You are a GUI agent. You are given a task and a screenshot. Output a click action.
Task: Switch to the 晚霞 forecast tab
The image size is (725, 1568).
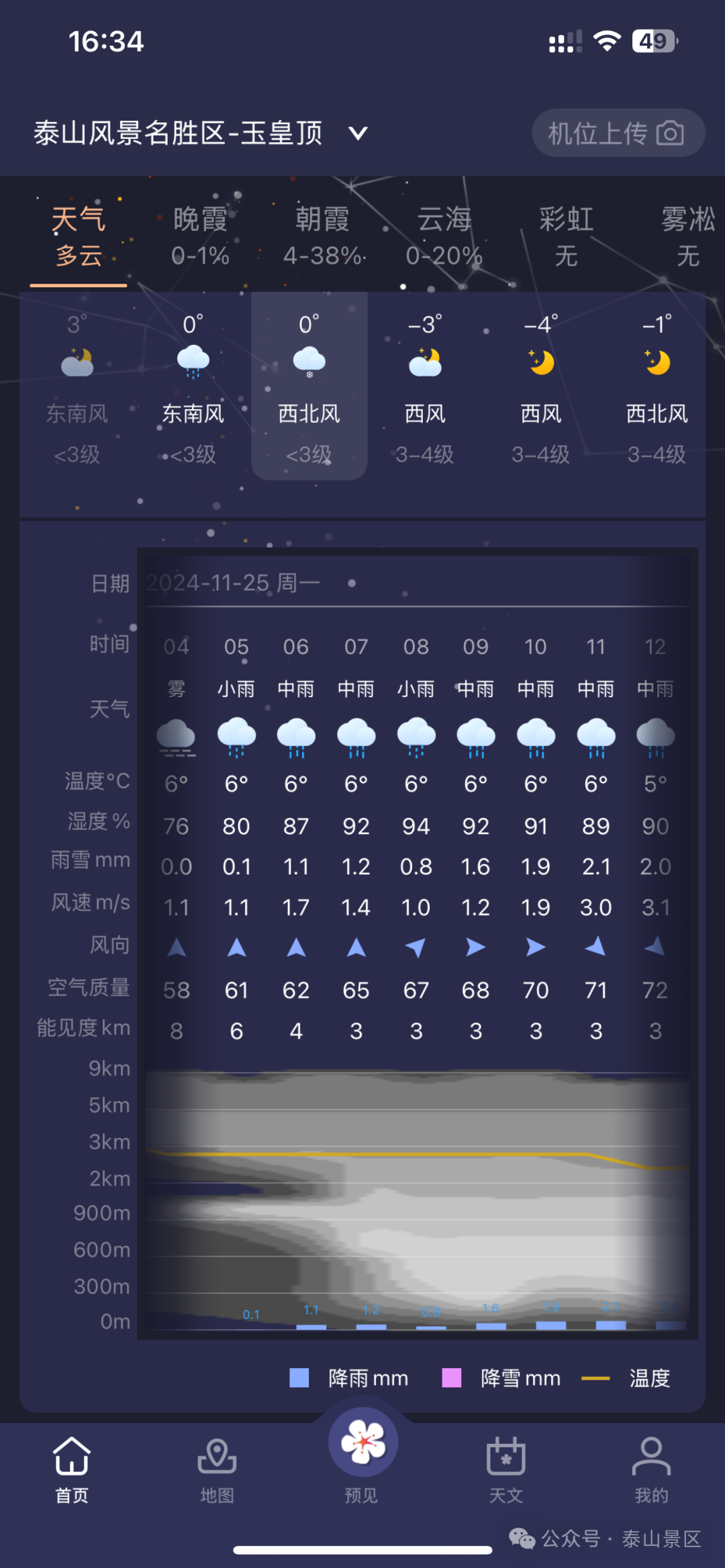[x=200, y=237]
